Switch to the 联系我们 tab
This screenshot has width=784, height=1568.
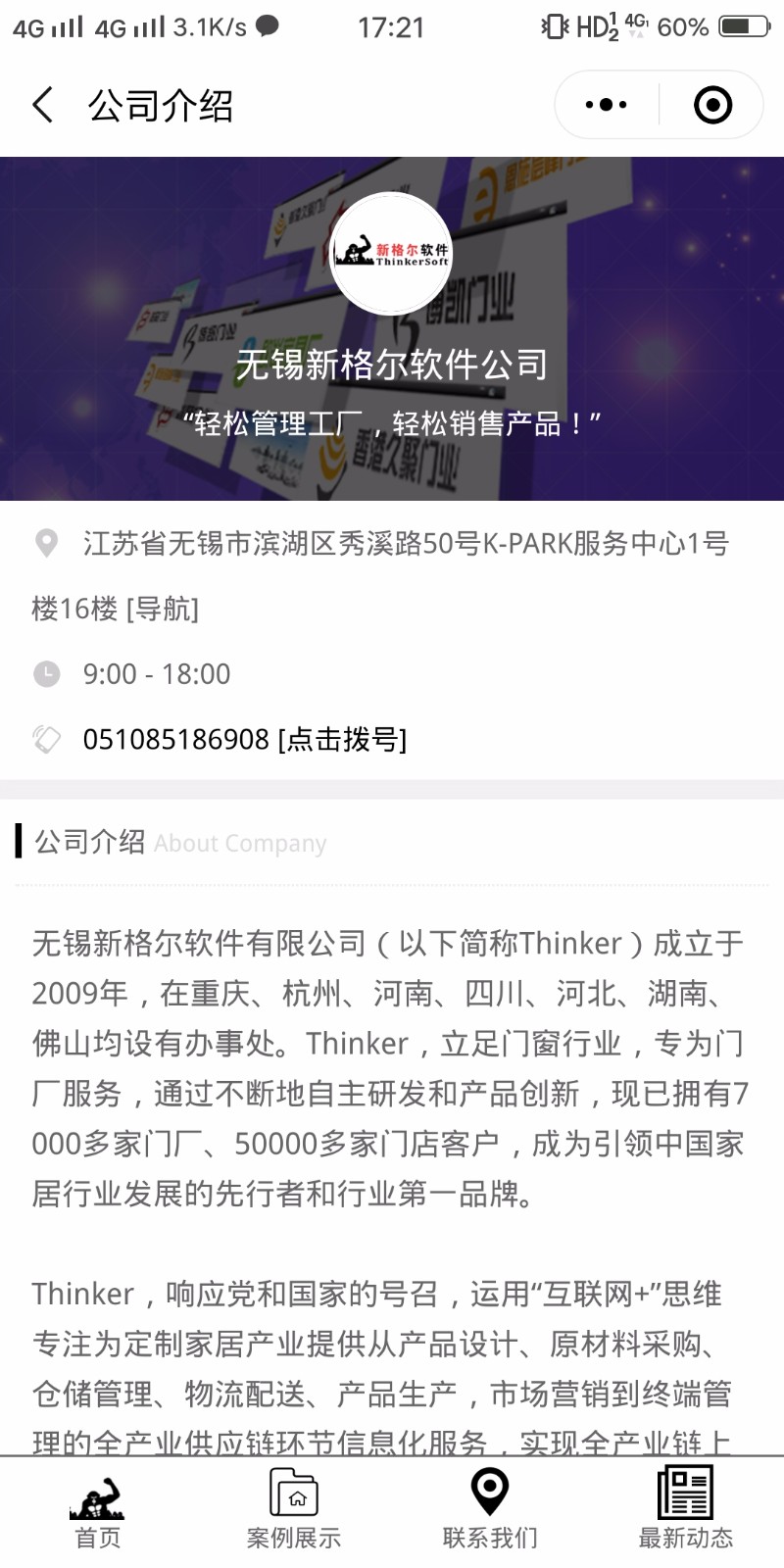click(490, 1511)
